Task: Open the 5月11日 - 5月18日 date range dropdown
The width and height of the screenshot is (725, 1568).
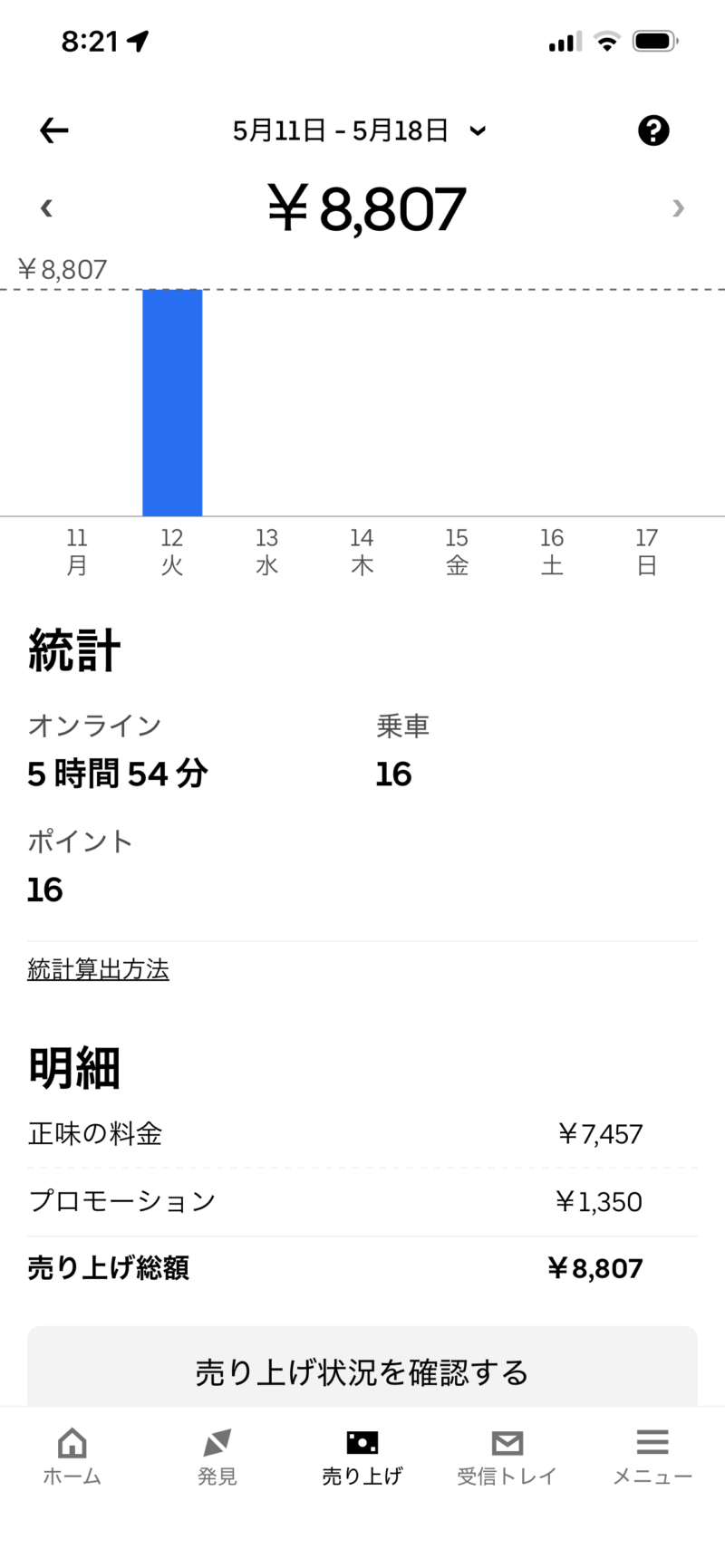Action: coord(360,131)
